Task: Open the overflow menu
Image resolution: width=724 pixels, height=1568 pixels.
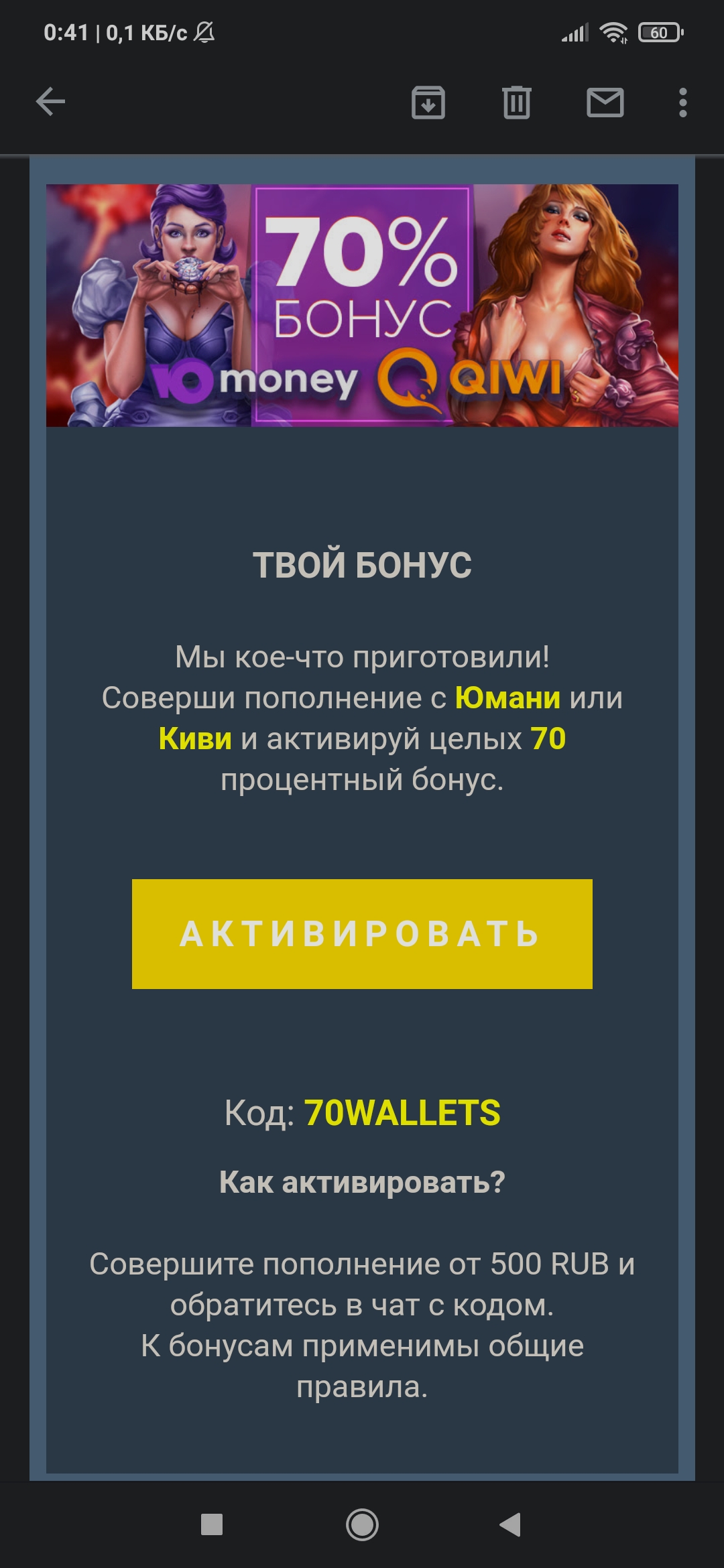Action: coord(682,103)
